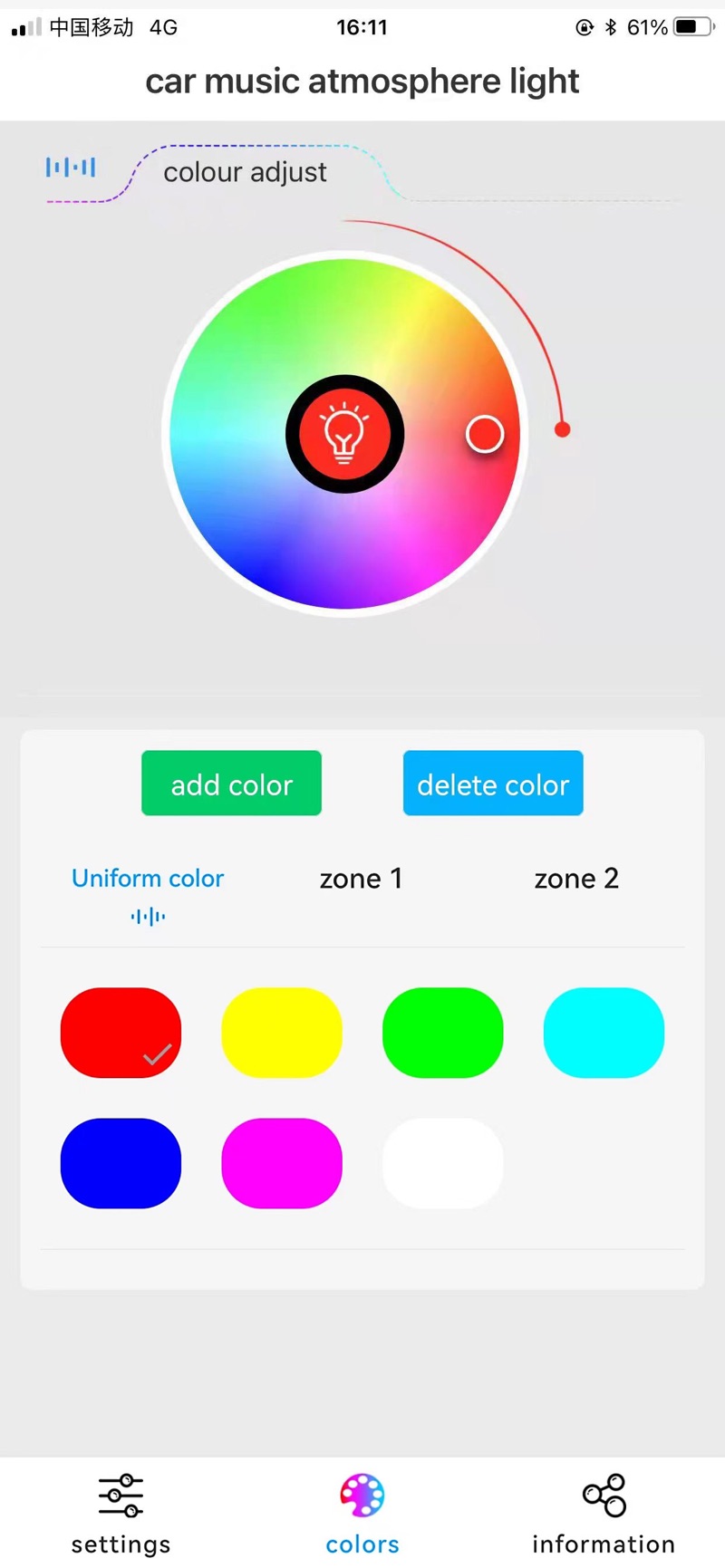
Task: Select the magenta color swatch
Action: tap(282, 1163)
